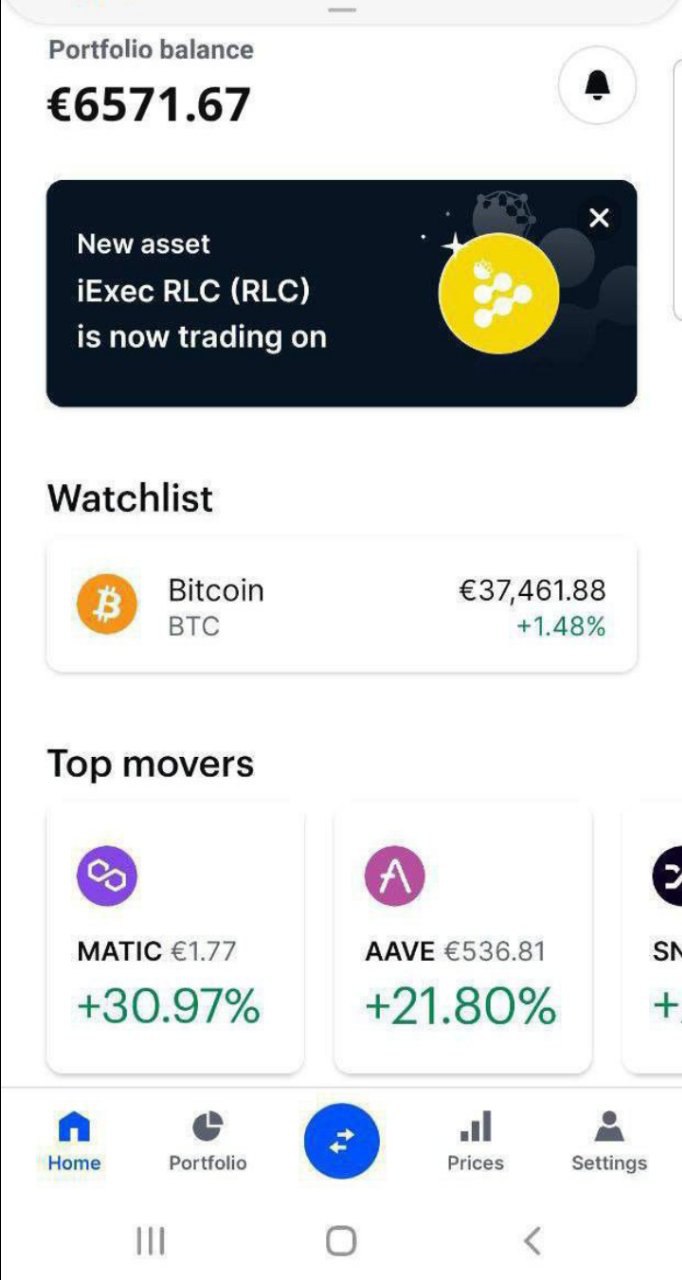
Task: Dismiss the iExec RLC new asset banner
Action: (599, 218)
